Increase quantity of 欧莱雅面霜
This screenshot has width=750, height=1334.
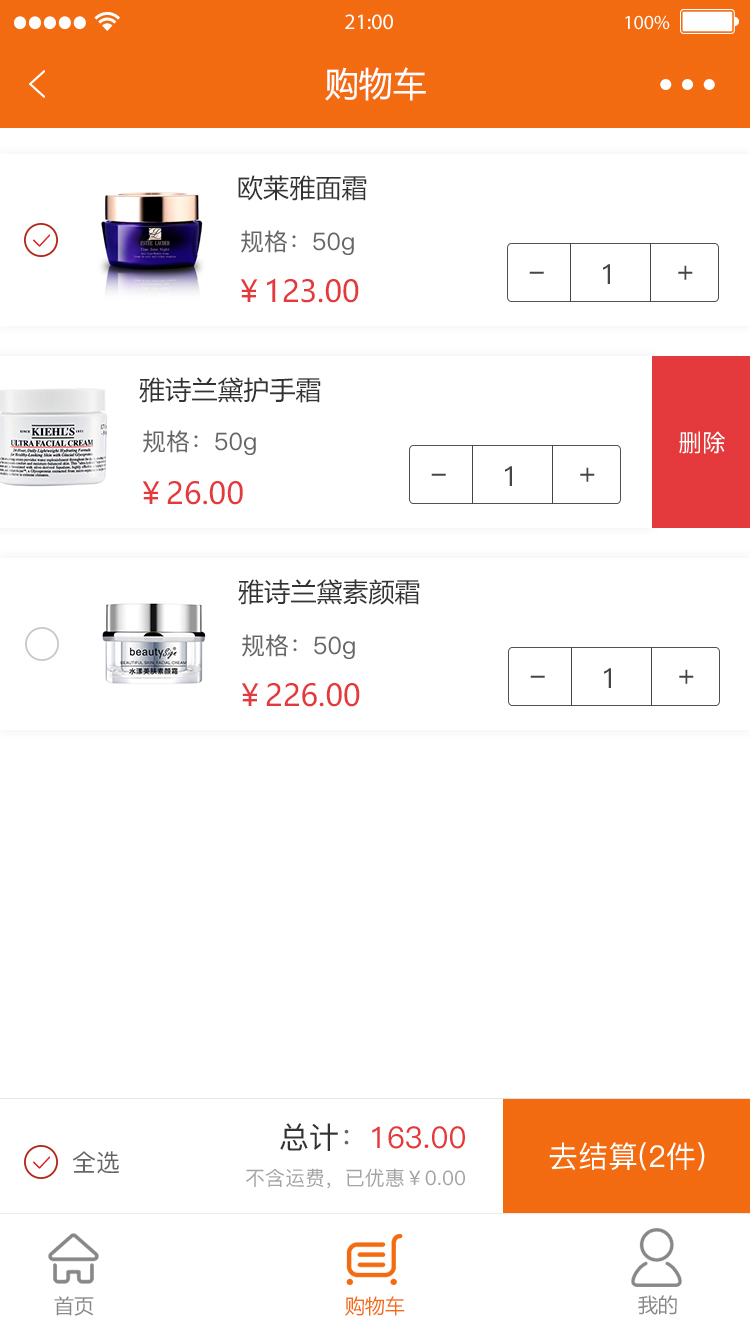[685, 273]
